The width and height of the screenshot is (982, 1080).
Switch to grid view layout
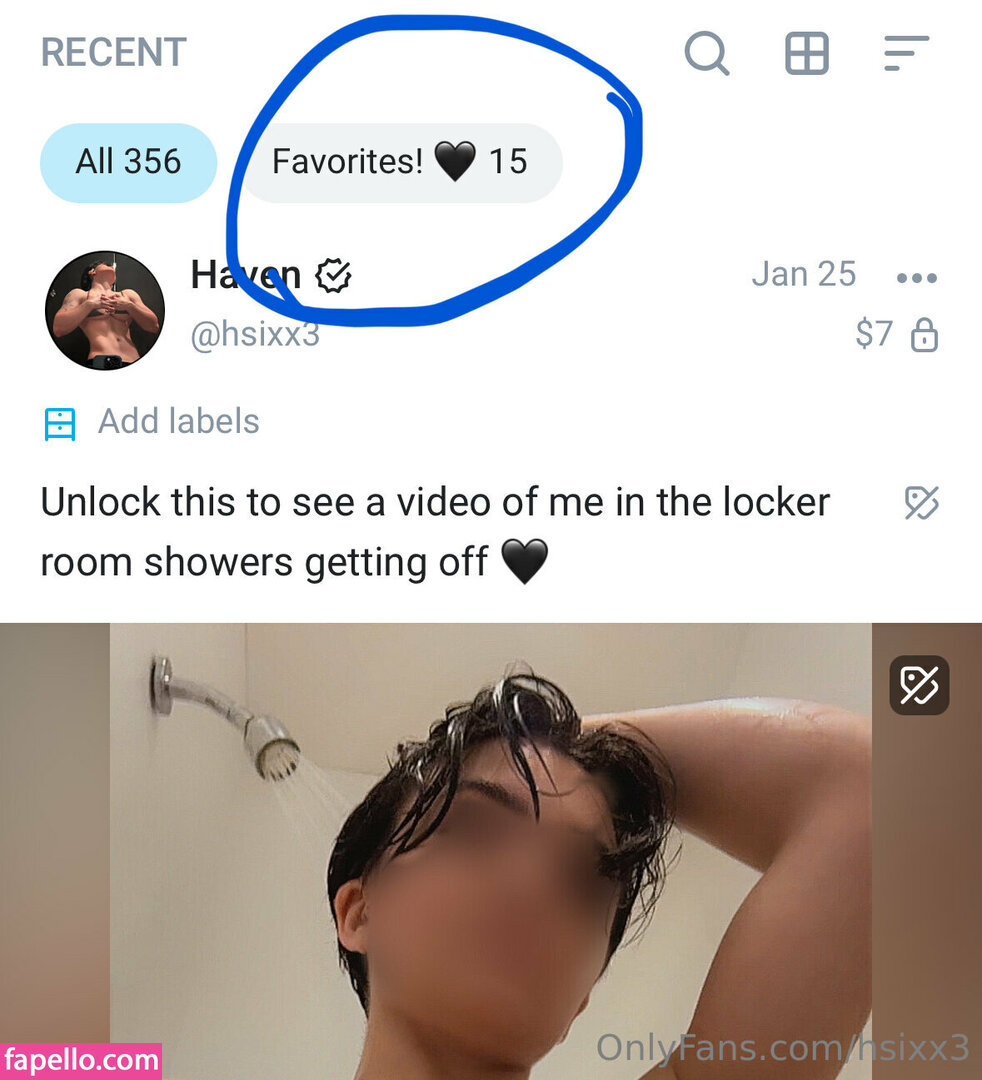coord(806,53)
